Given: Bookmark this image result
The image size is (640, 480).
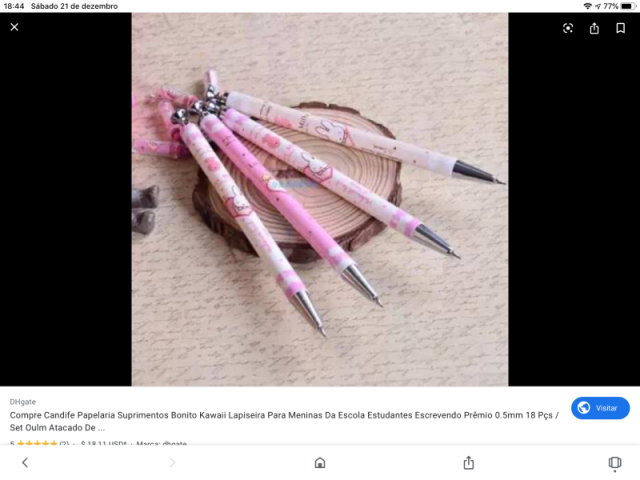Looking at the screenshot, I should [x=620, y=28].
